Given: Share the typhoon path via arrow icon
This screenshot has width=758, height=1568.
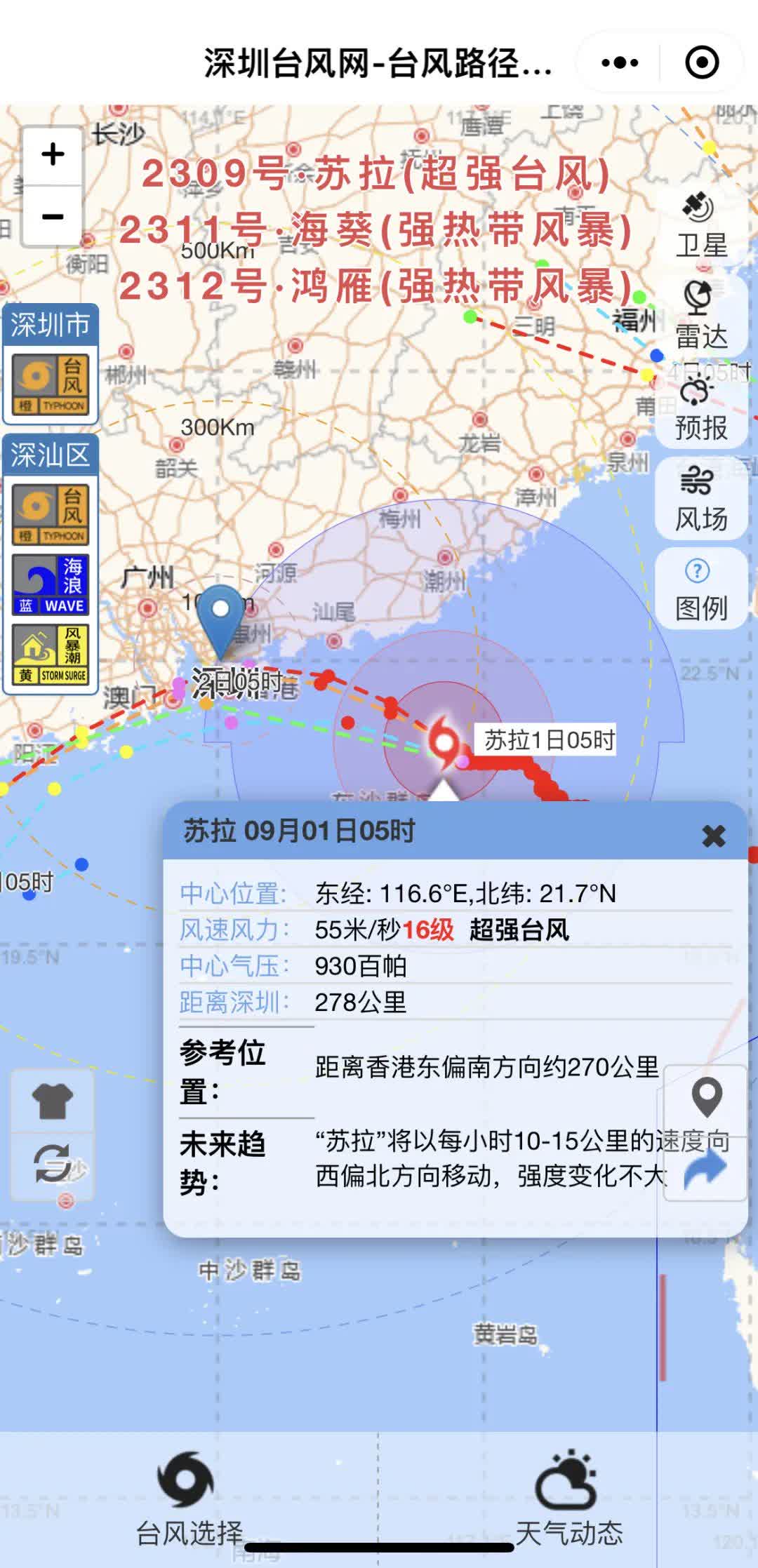Looking at the screenshot, I should (705, 1169).
